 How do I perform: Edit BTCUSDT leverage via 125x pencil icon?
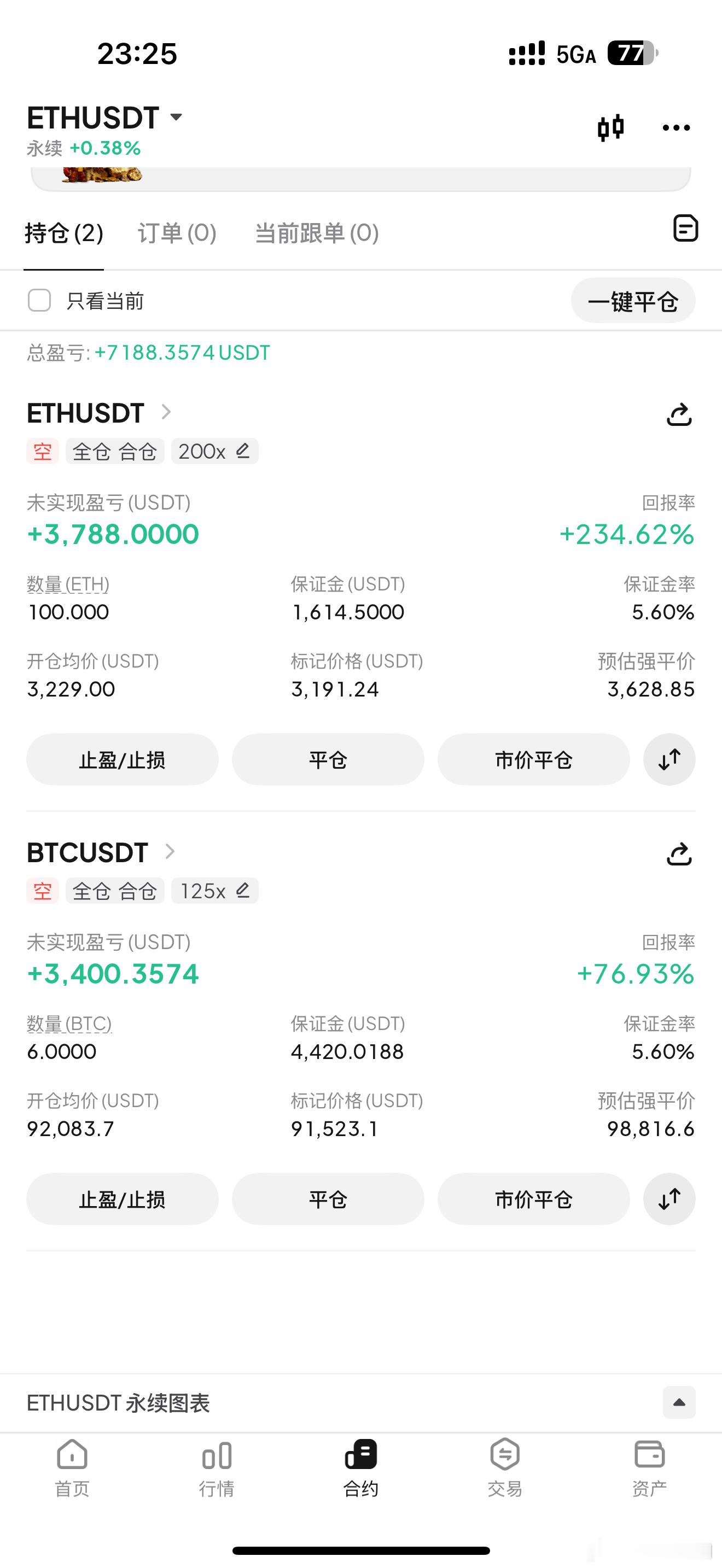(242, 890)
